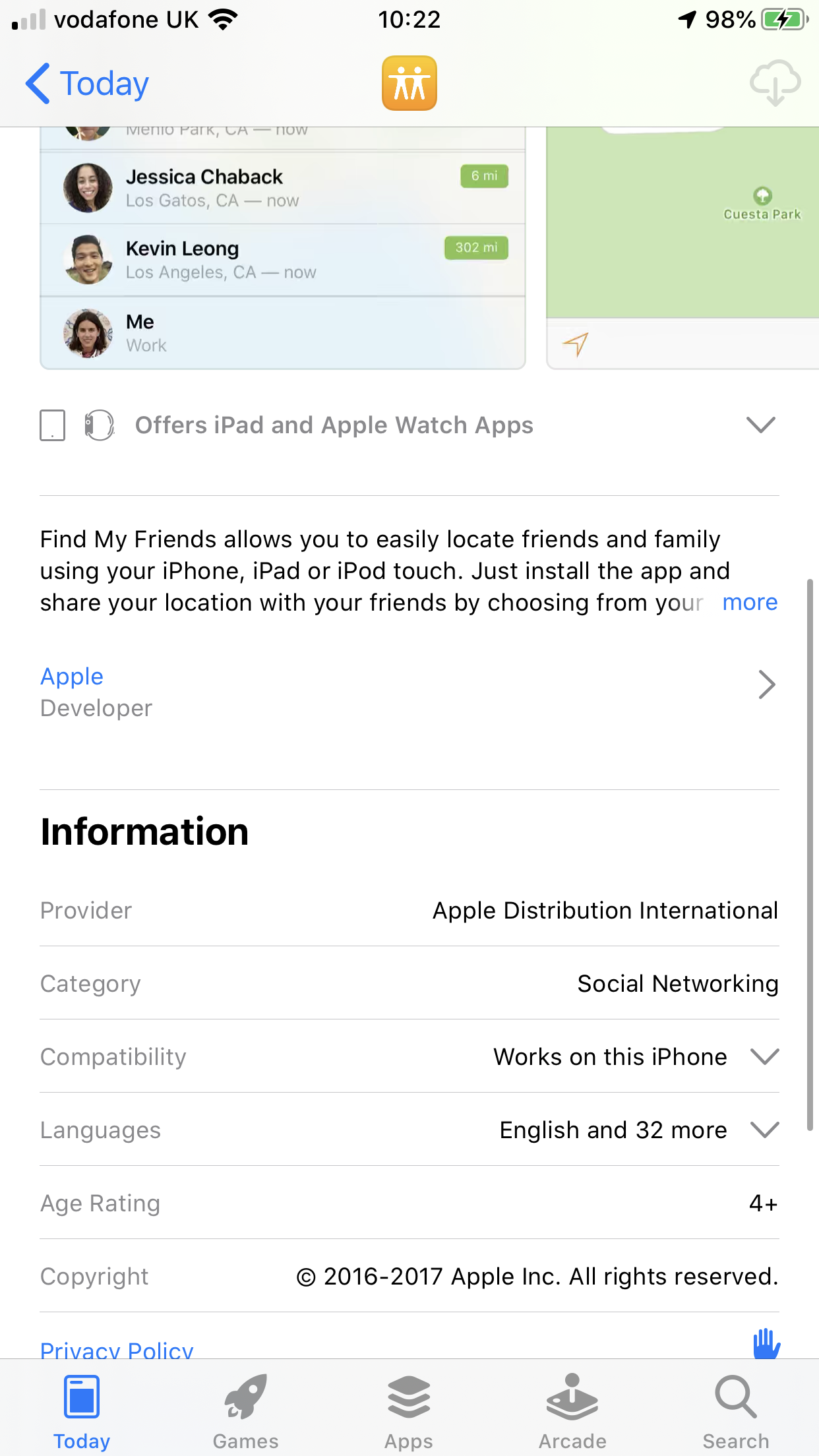Image resolution: width=819 pixels, height=1456 pixels.
Task: Tap more to expand the description
Action: pos(750,603)
